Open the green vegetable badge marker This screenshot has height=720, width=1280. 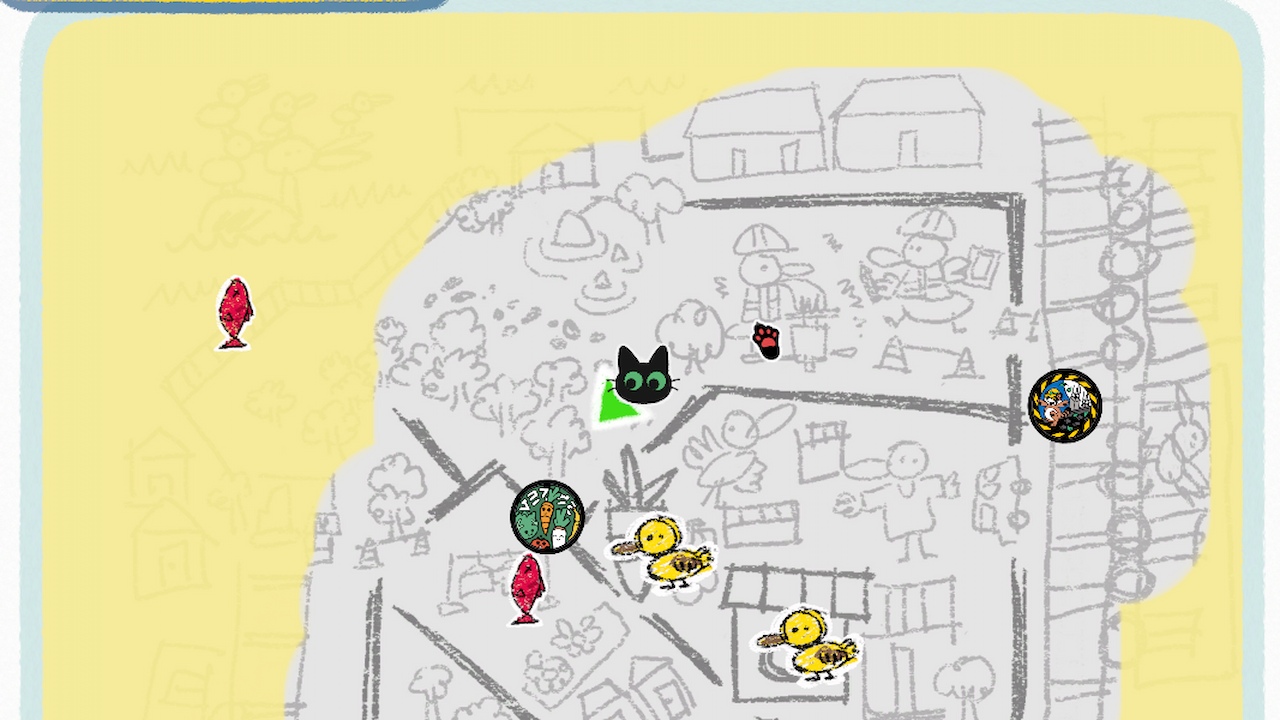[x=547, y=517]
